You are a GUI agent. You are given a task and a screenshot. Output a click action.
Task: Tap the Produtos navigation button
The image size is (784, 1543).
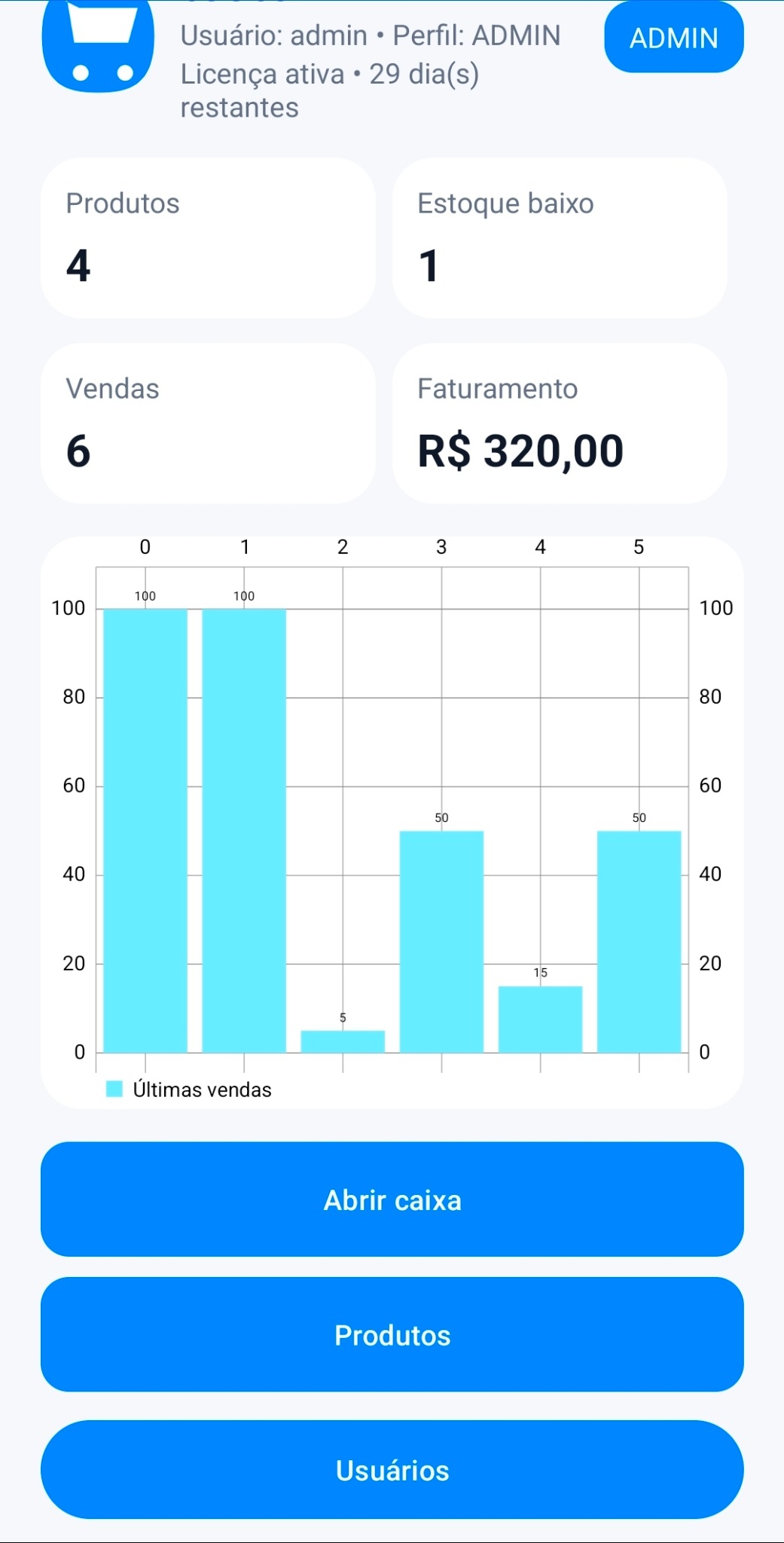pyautogui.click(x=392, y=1335)
